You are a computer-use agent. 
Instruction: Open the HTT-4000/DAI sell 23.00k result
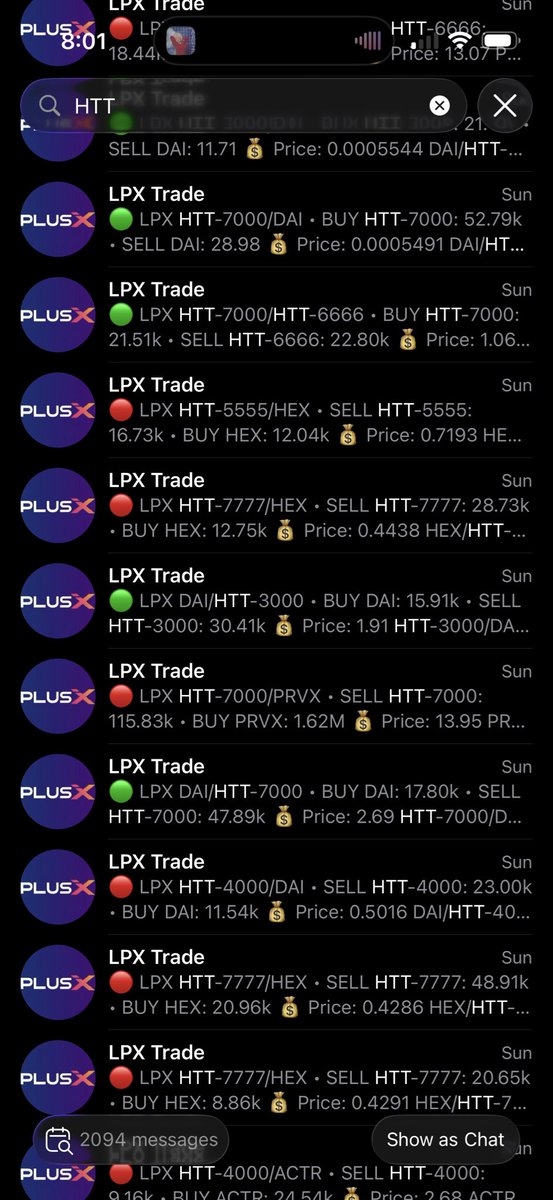pos(276,887)
